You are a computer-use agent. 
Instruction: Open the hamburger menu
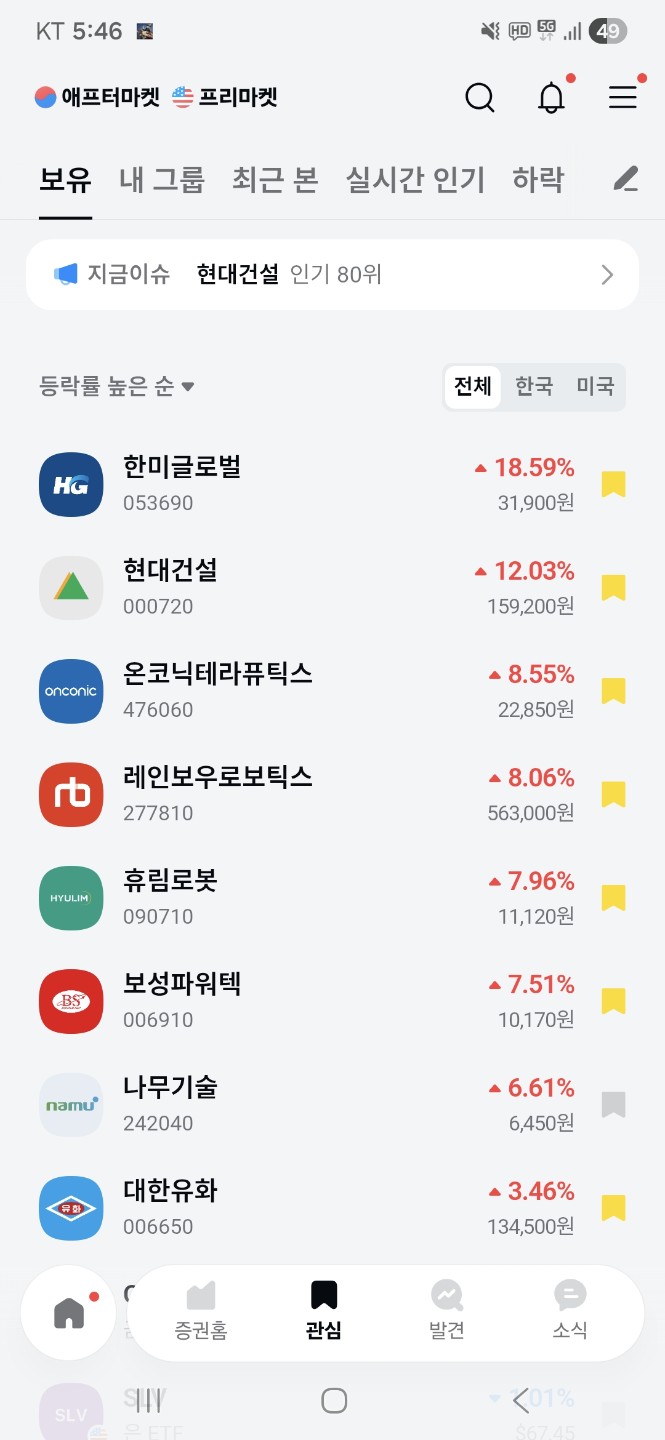(x=623, y=97)
